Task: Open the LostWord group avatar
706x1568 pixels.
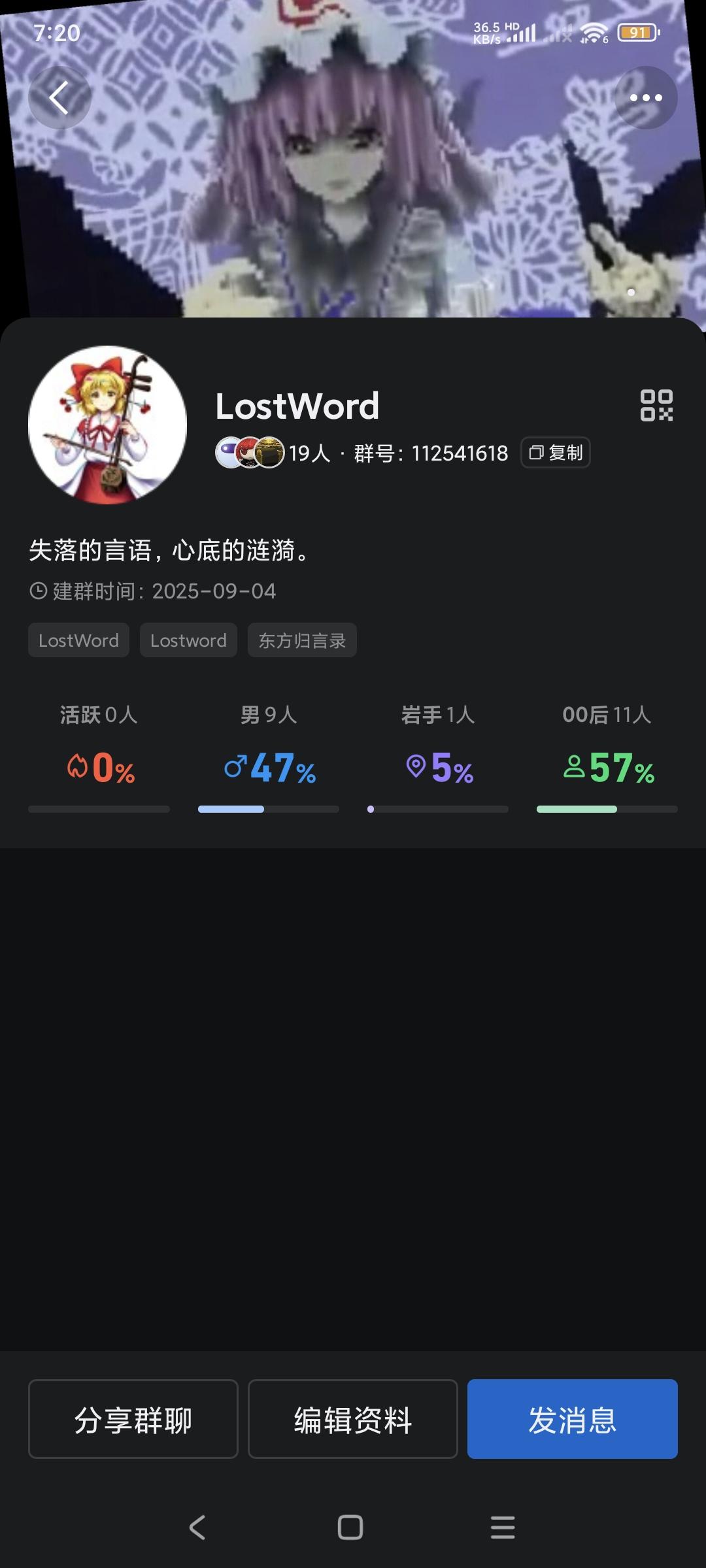Action: coord(107,425)
